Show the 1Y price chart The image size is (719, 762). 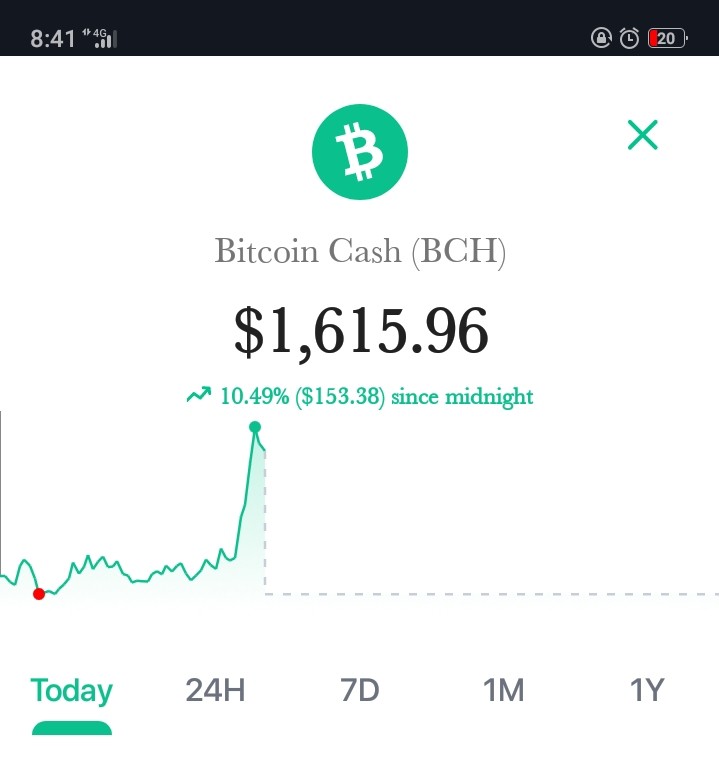[647, 690]
